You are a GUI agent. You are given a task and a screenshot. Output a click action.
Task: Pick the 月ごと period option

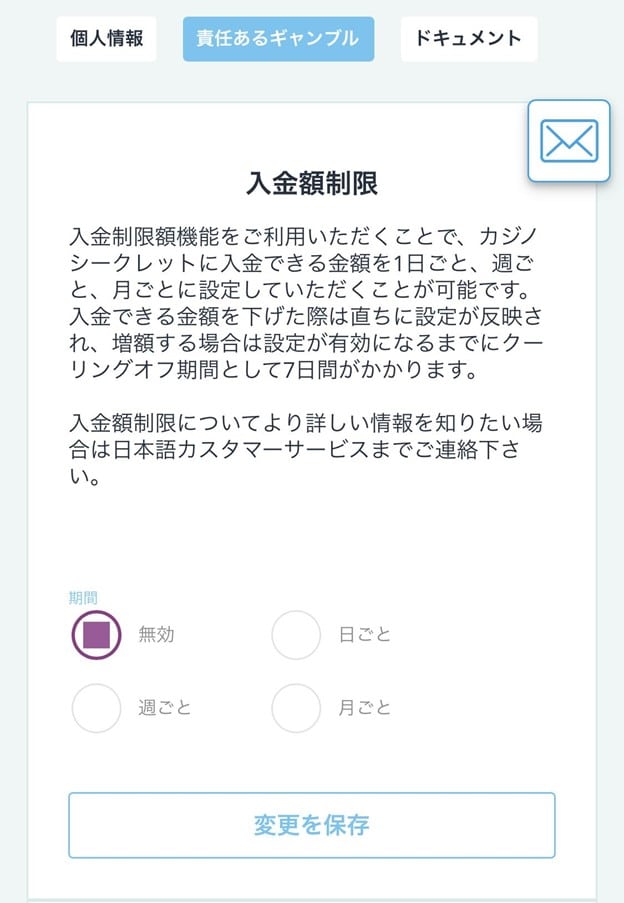[x=296, y=708]
